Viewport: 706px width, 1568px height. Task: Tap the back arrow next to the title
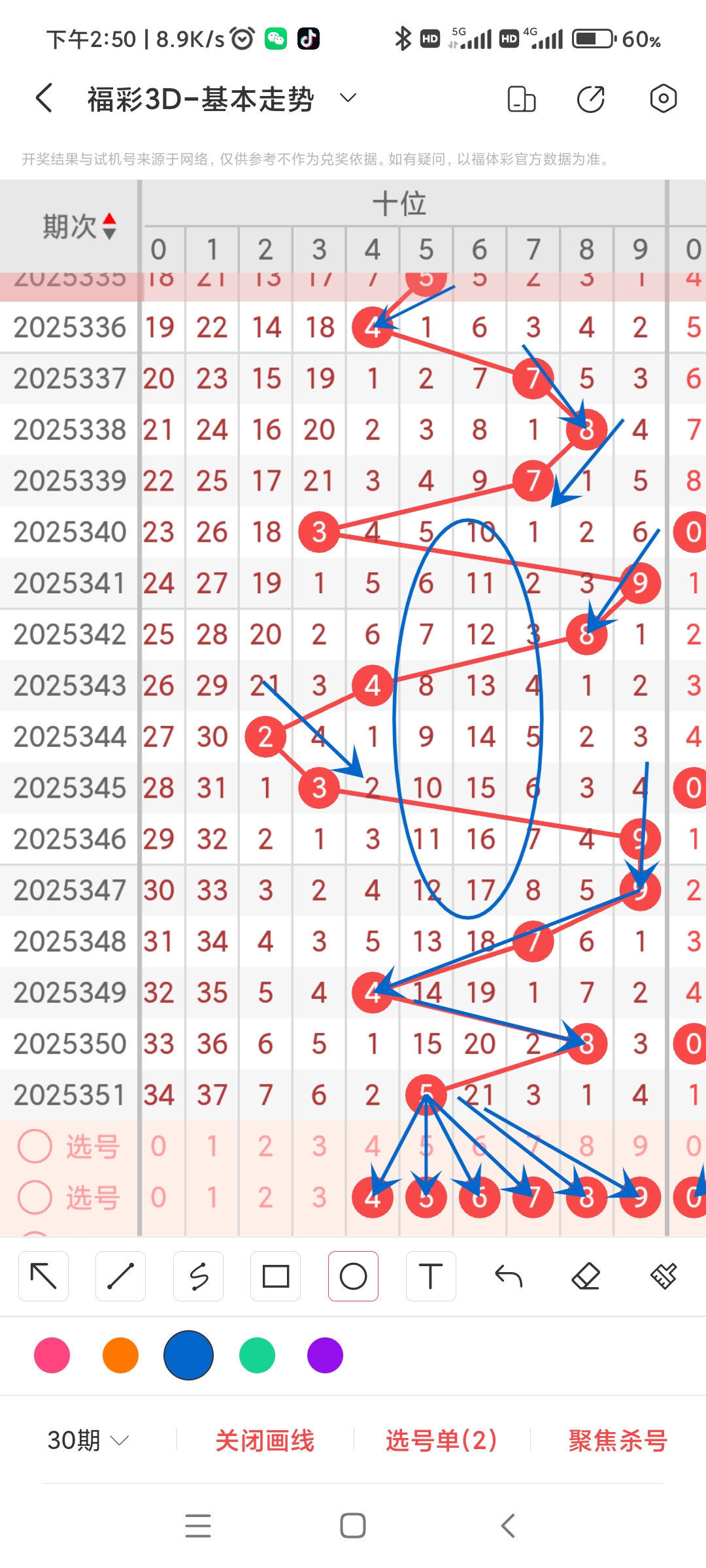[x=43, y=98]
